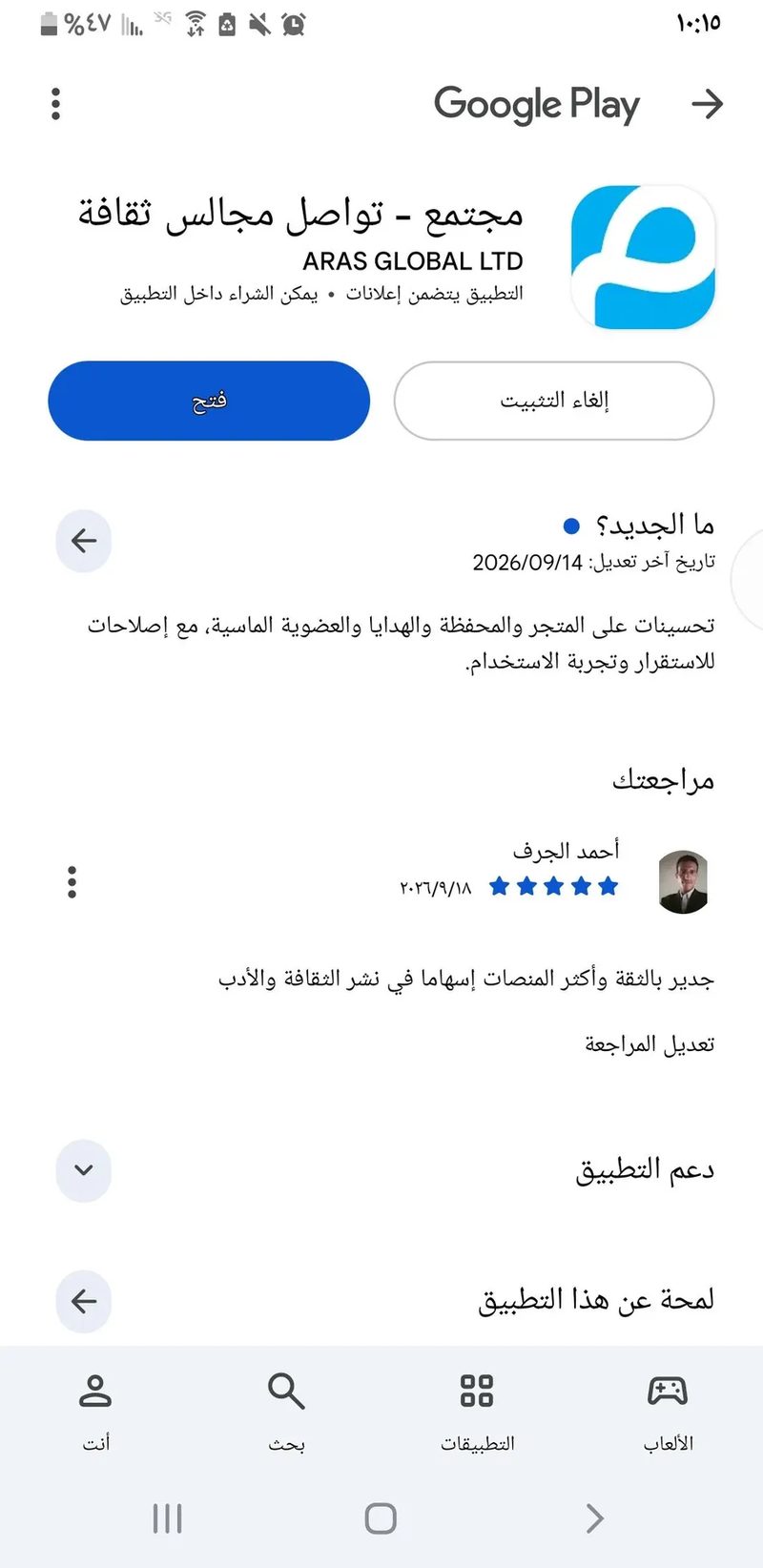763x1568 pixels.
Task: Go back using the top arrow
Action: pyautogui.click(x=707, y=104)
